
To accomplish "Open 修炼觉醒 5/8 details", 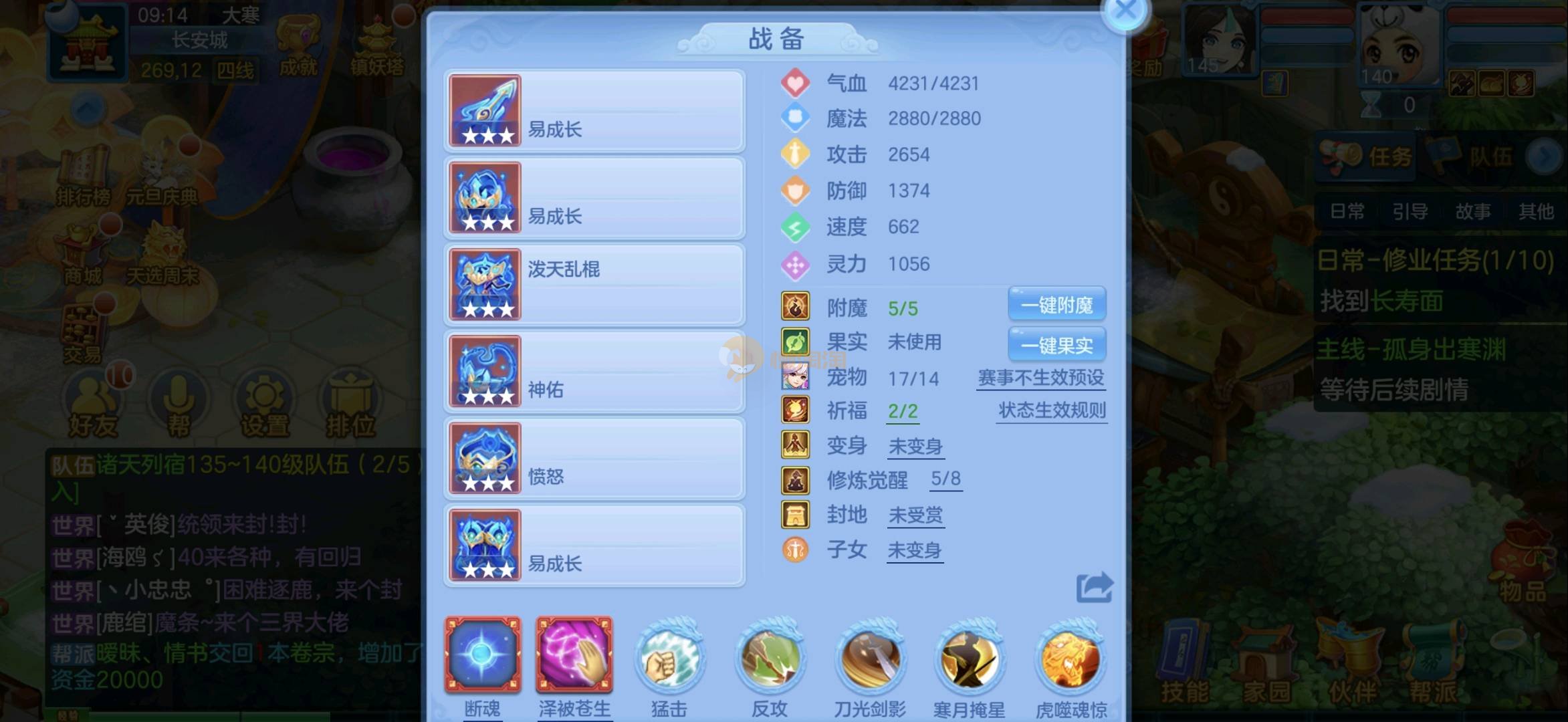I will [945, 479].
